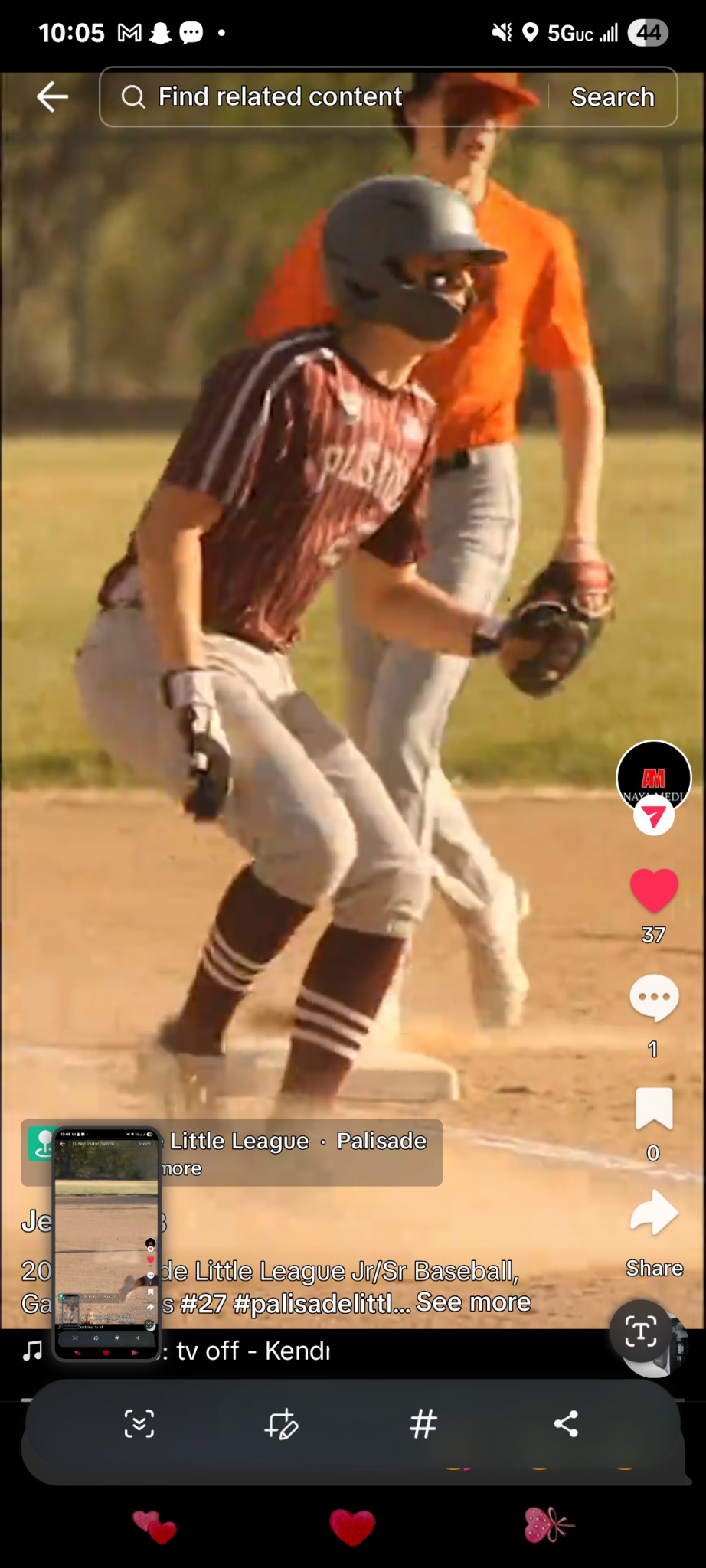Screen dimensions: 706x1568
Task: Bookmark this video
Action: [653, 1108]
